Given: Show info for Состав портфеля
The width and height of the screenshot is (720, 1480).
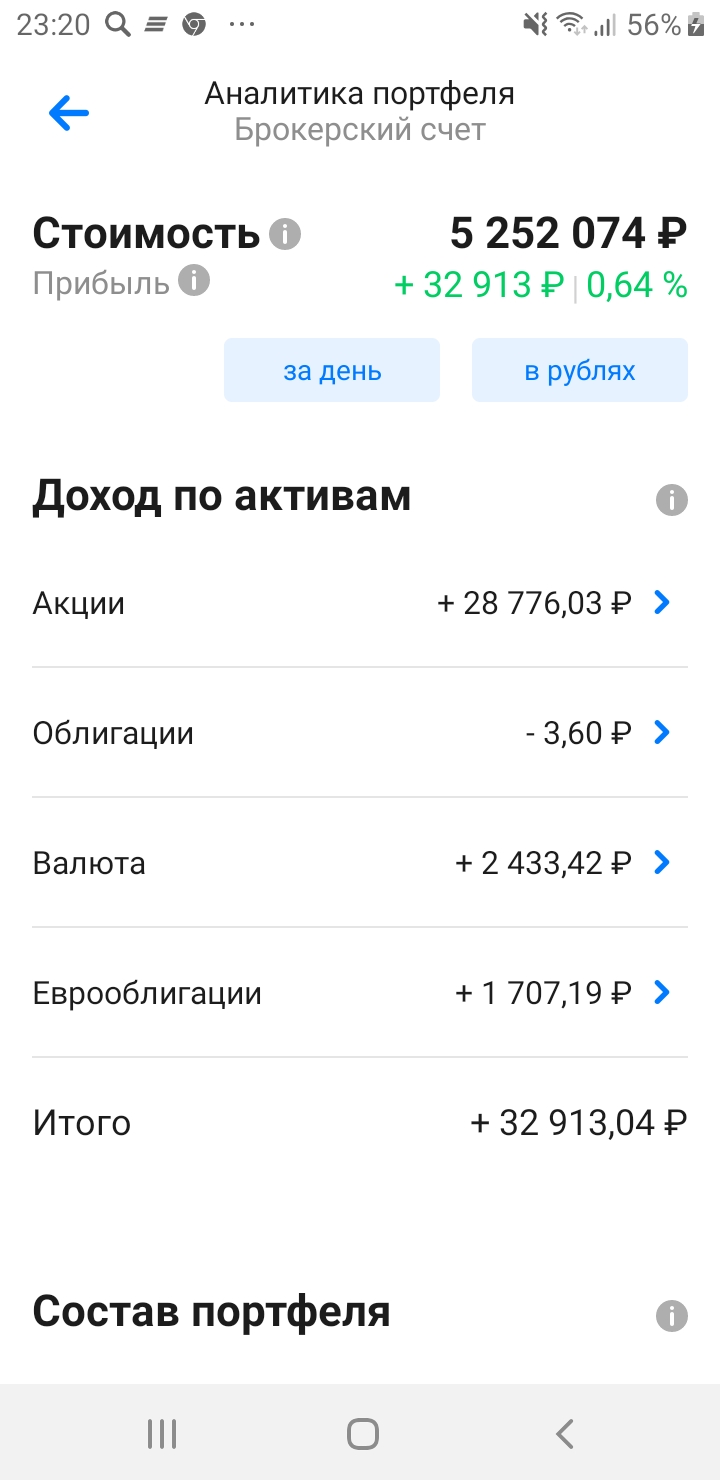Looking at the screenshot, I should click(672, 1316).
